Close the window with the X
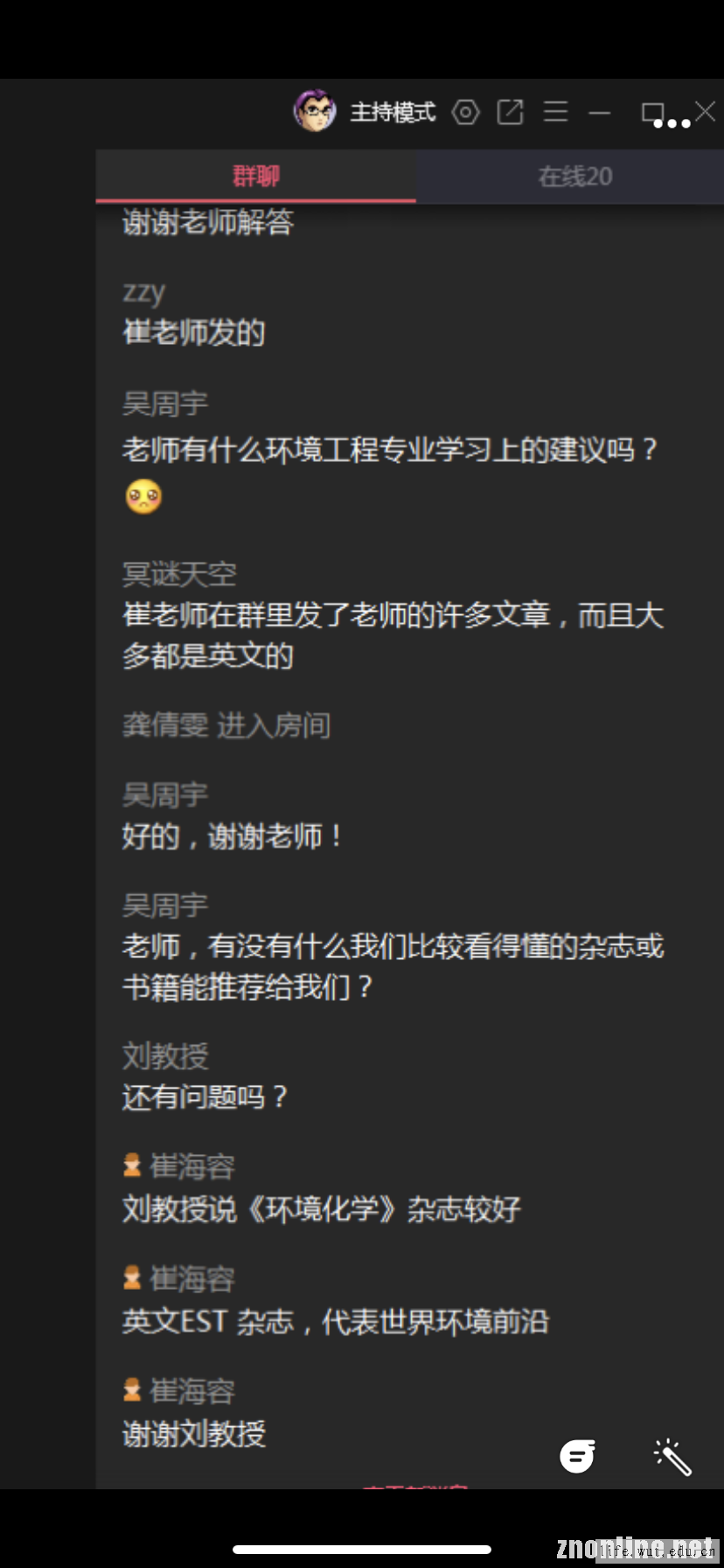This screenshot has width=724, height=1568. [706, 111]
